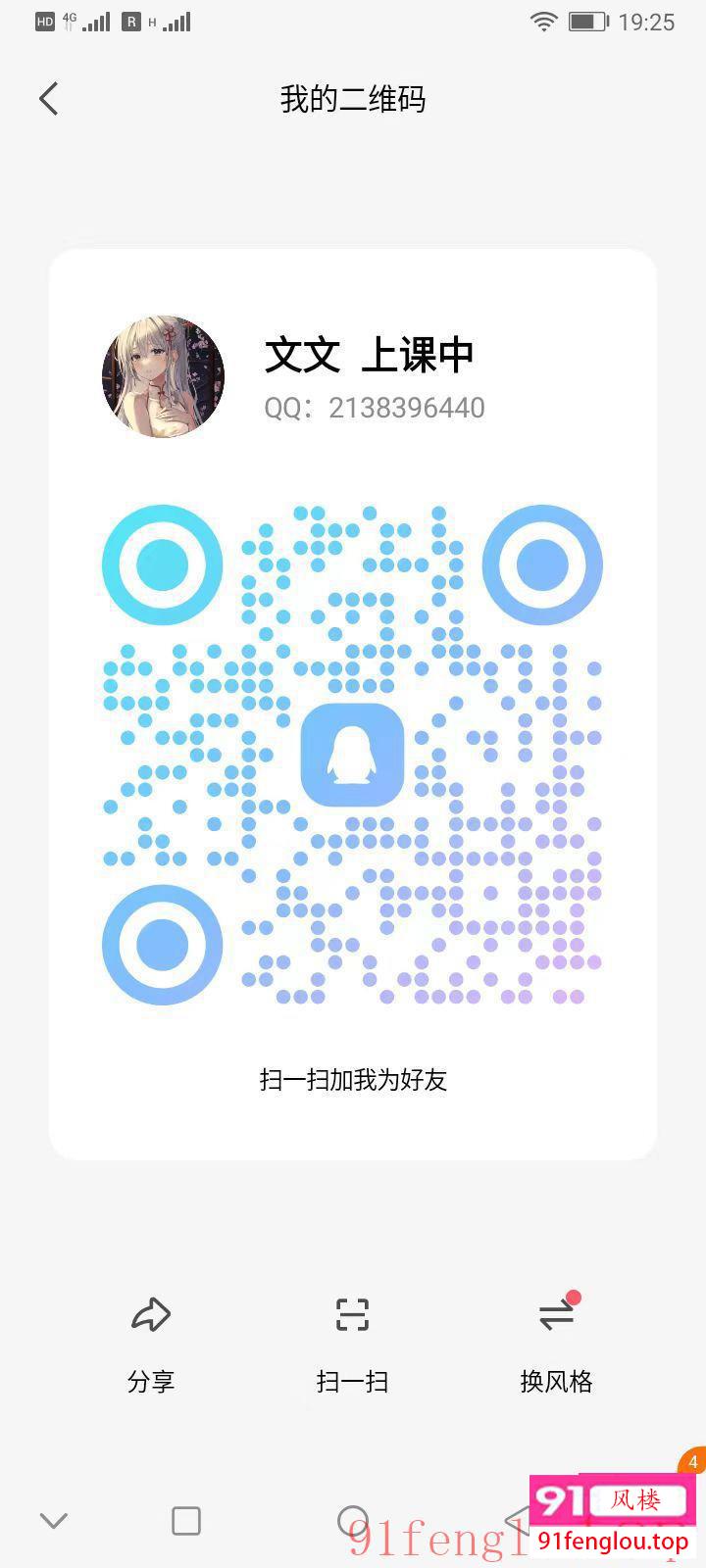Image resolution: width=706 pixels, height=1568 pixels.
Task: Tap the red dot on 换风格
Action: (x=574, y=1298)
